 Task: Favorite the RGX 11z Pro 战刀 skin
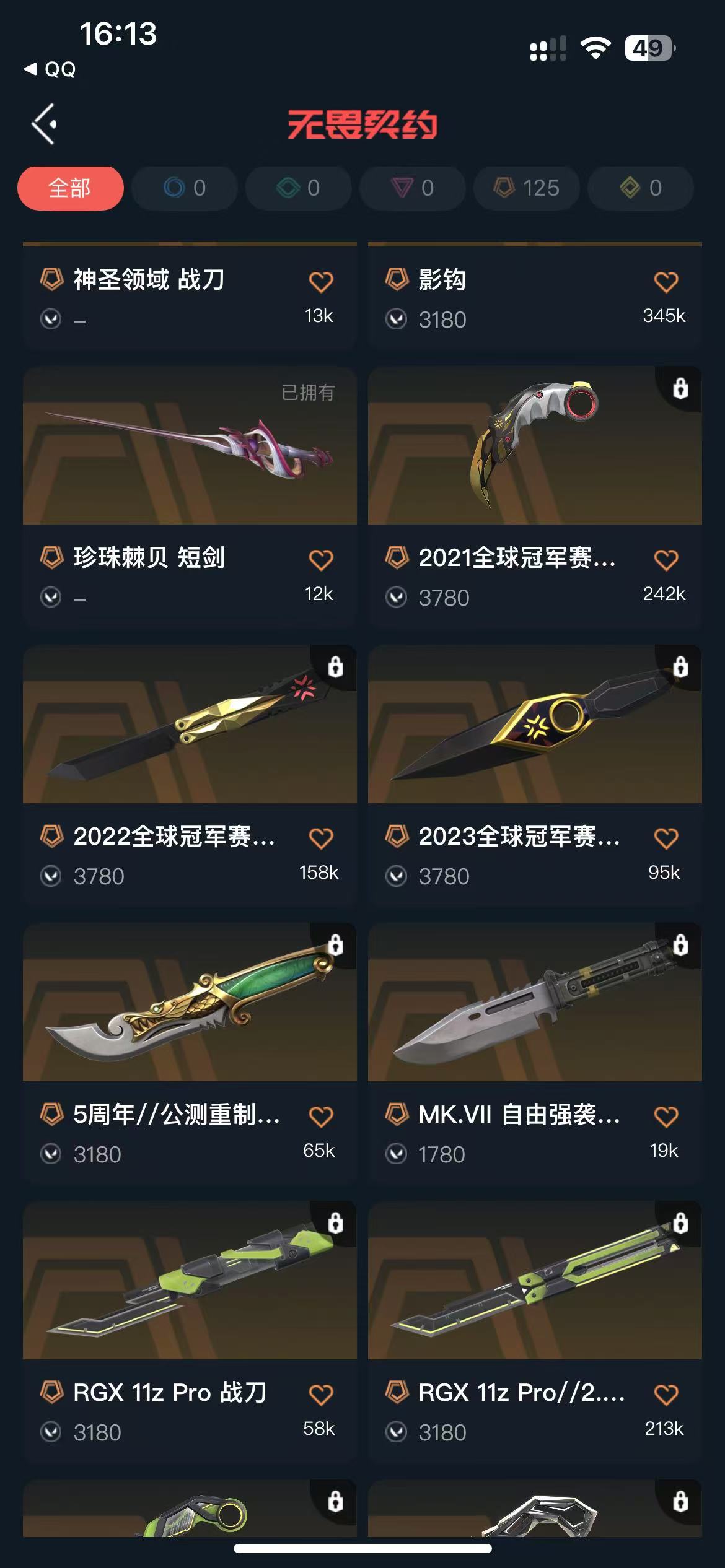coord(321,1394)
